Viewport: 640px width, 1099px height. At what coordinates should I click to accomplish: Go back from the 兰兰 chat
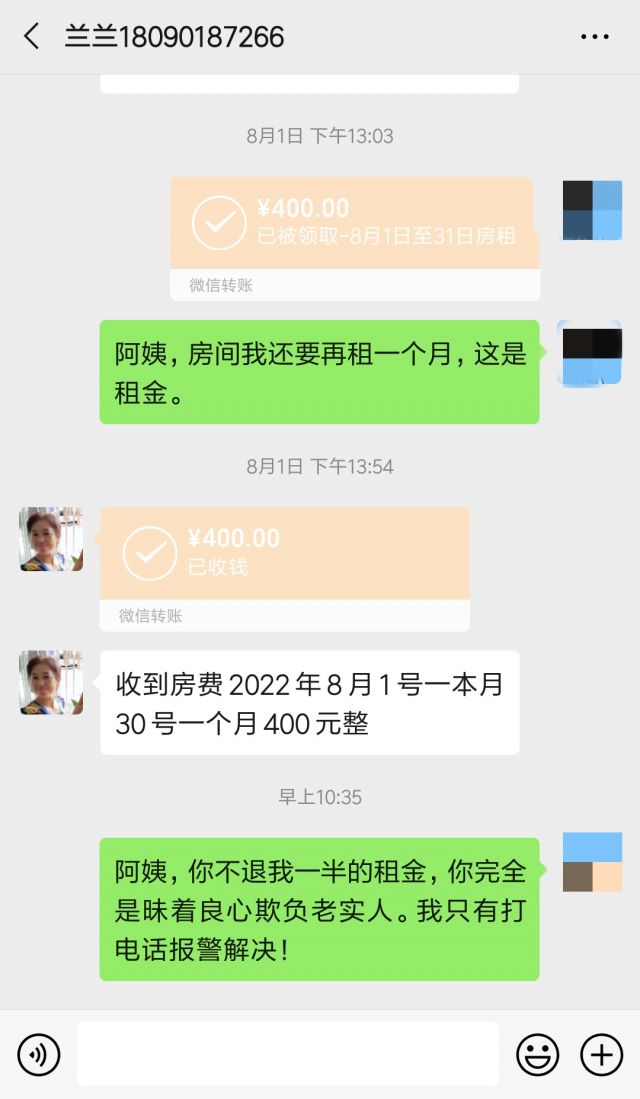click(x=32, y=37)
